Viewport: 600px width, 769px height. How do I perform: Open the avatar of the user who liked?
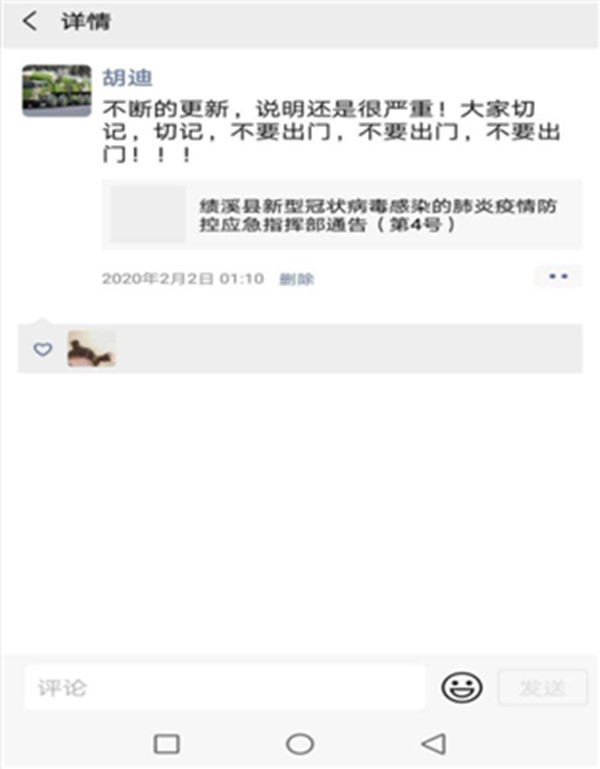click(91, 349)
